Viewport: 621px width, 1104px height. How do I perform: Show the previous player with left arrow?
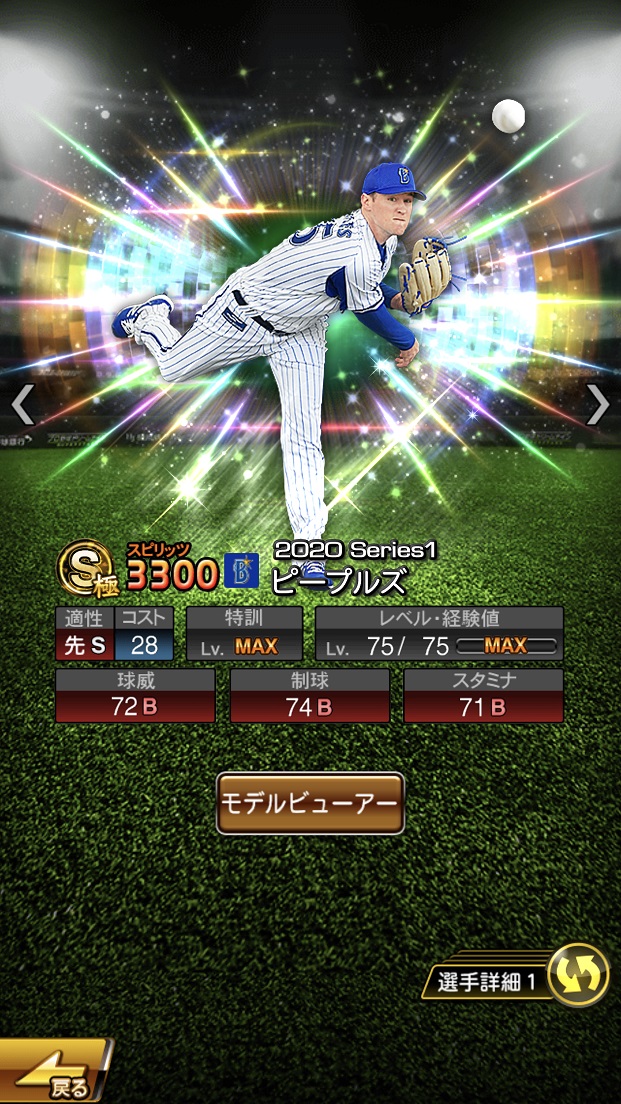click(22, 405)
